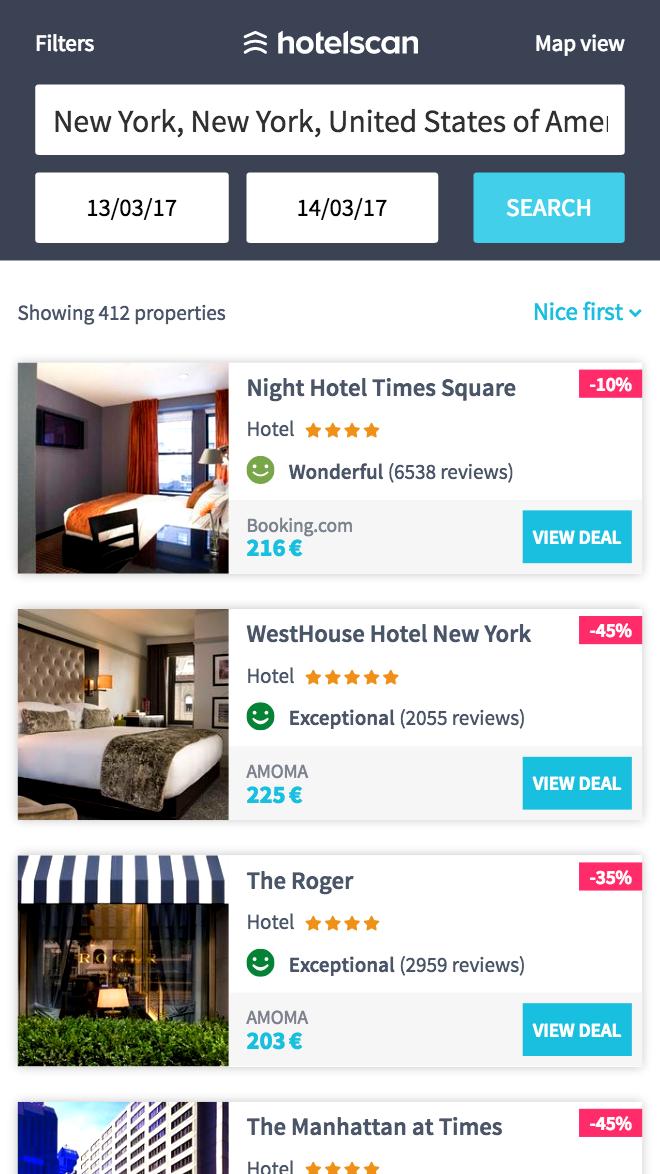Open The Roger hotel photo

pyautogui.click(x=123, y=961)
